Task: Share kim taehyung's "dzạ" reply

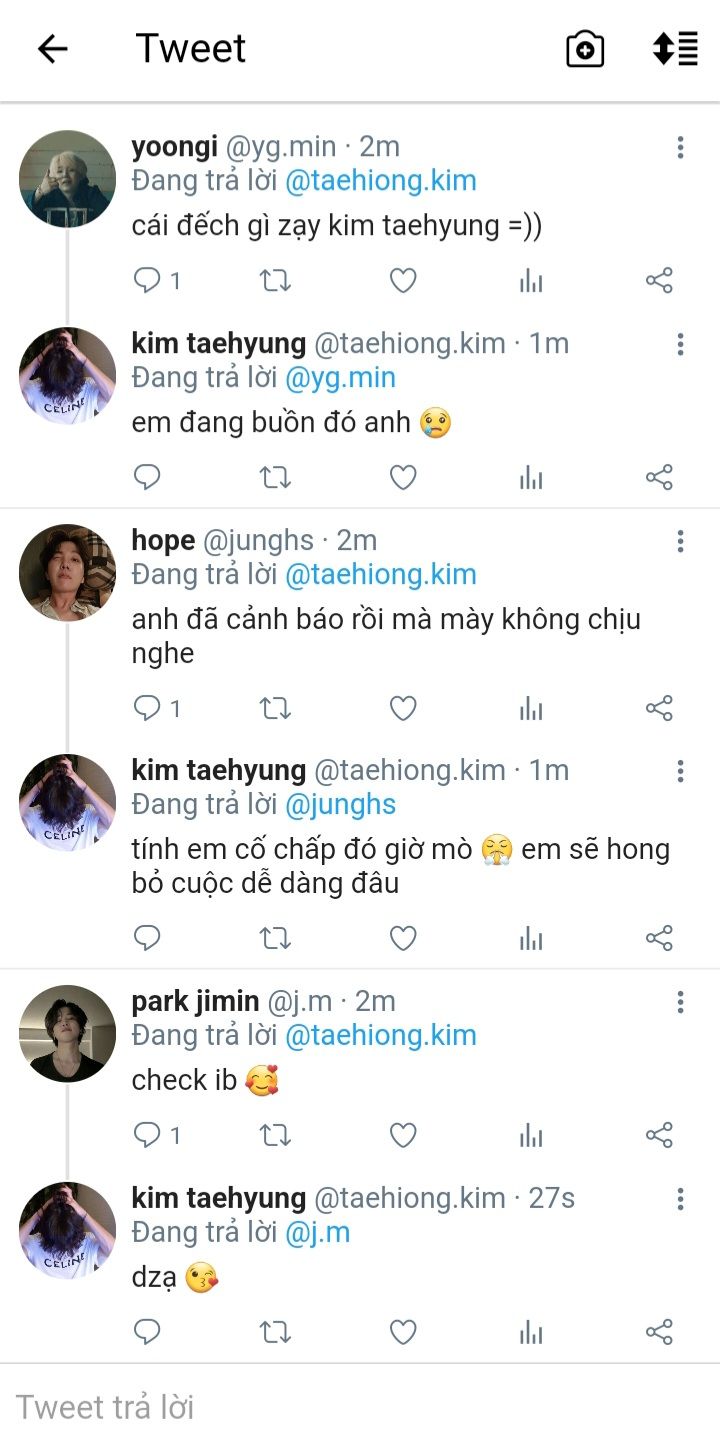Action: pos(659,1332)
